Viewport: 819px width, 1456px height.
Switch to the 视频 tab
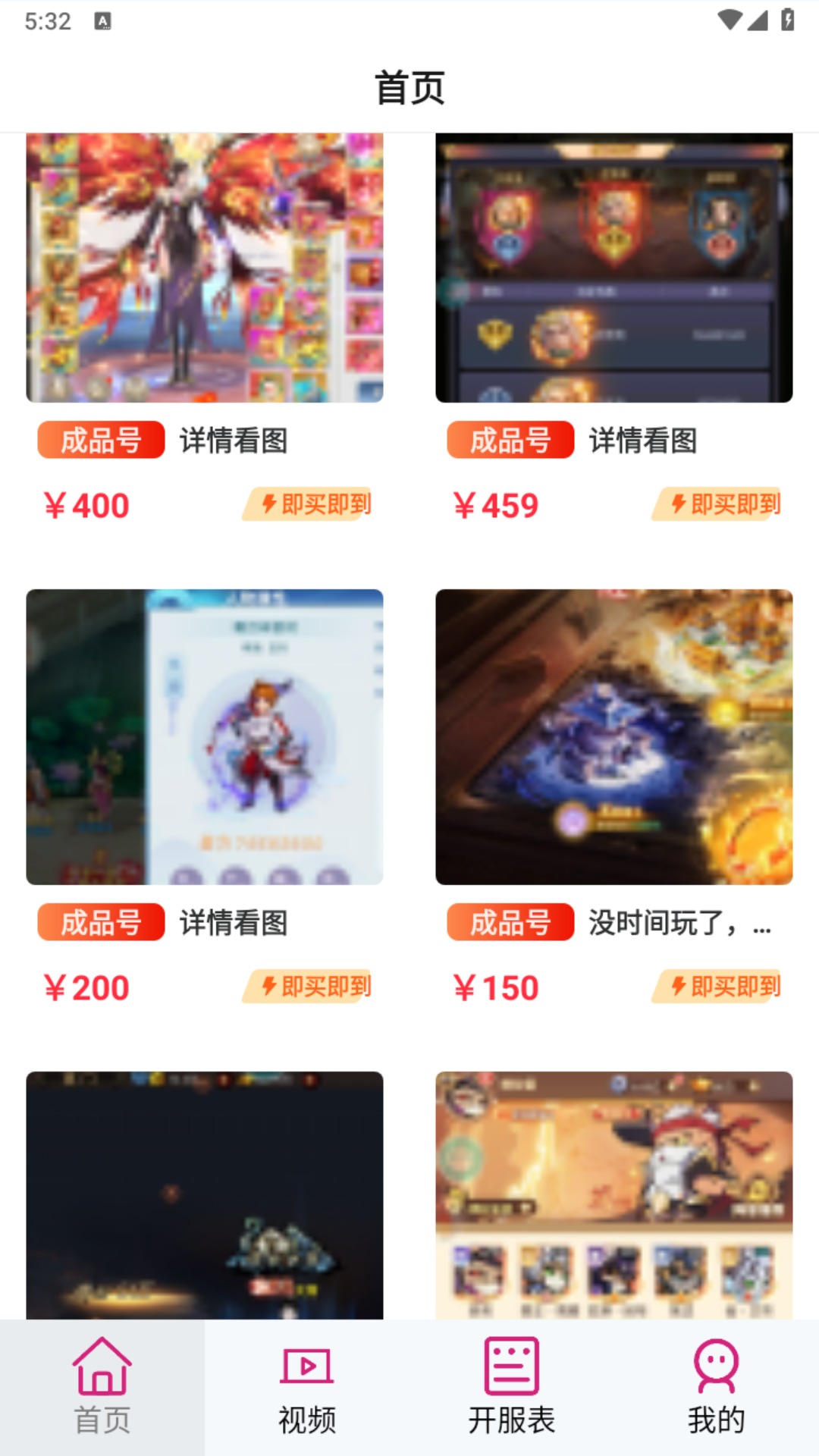click(x=306, y=1388)
